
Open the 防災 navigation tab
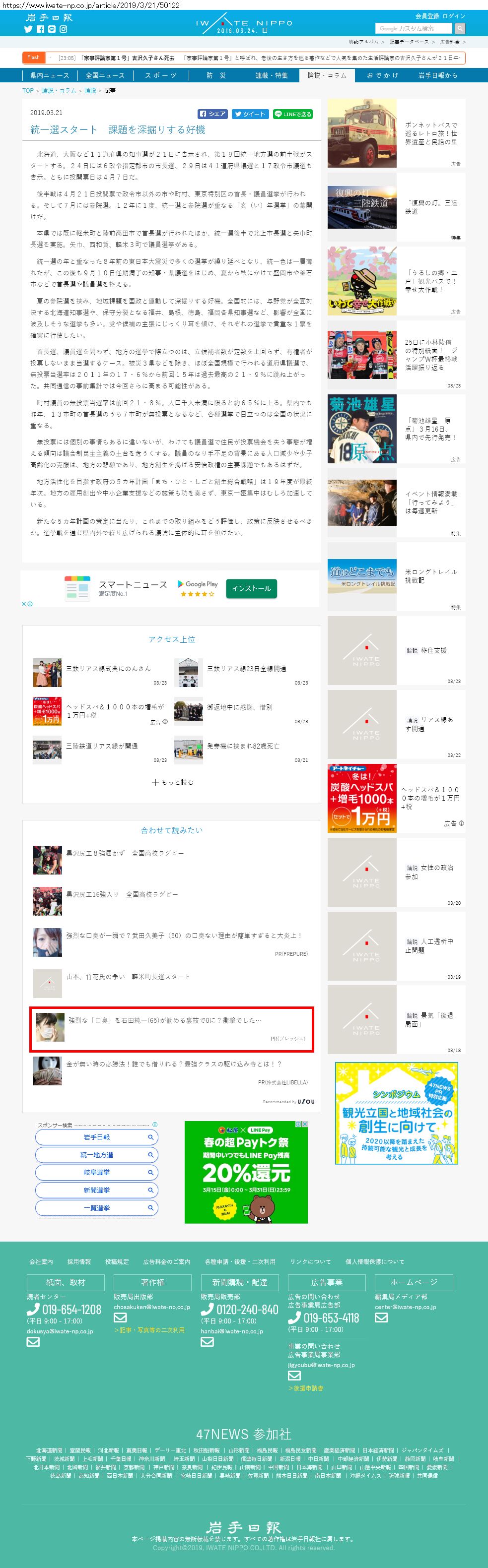(216, 75)
